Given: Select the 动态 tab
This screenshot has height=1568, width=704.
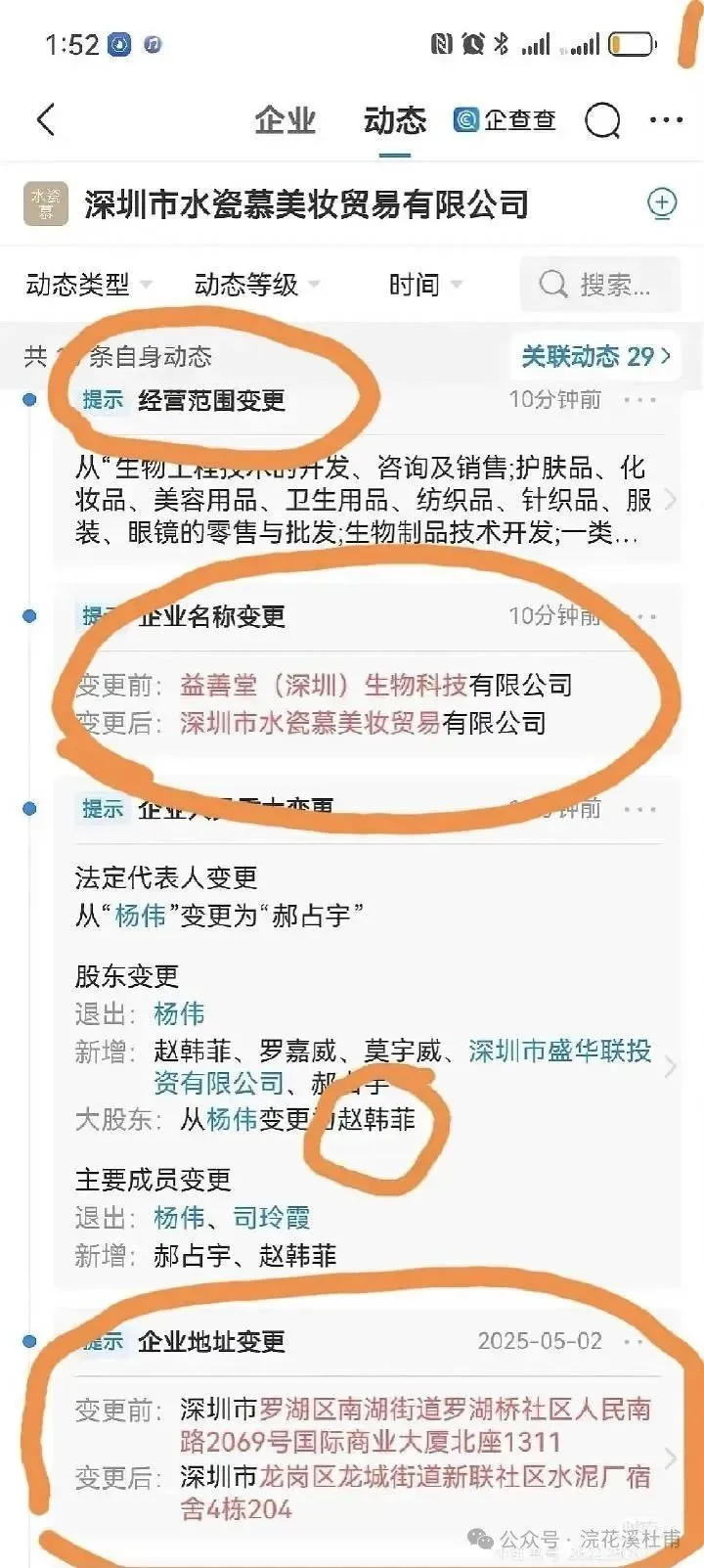Looking at the screenshot, I should (395, 120).
